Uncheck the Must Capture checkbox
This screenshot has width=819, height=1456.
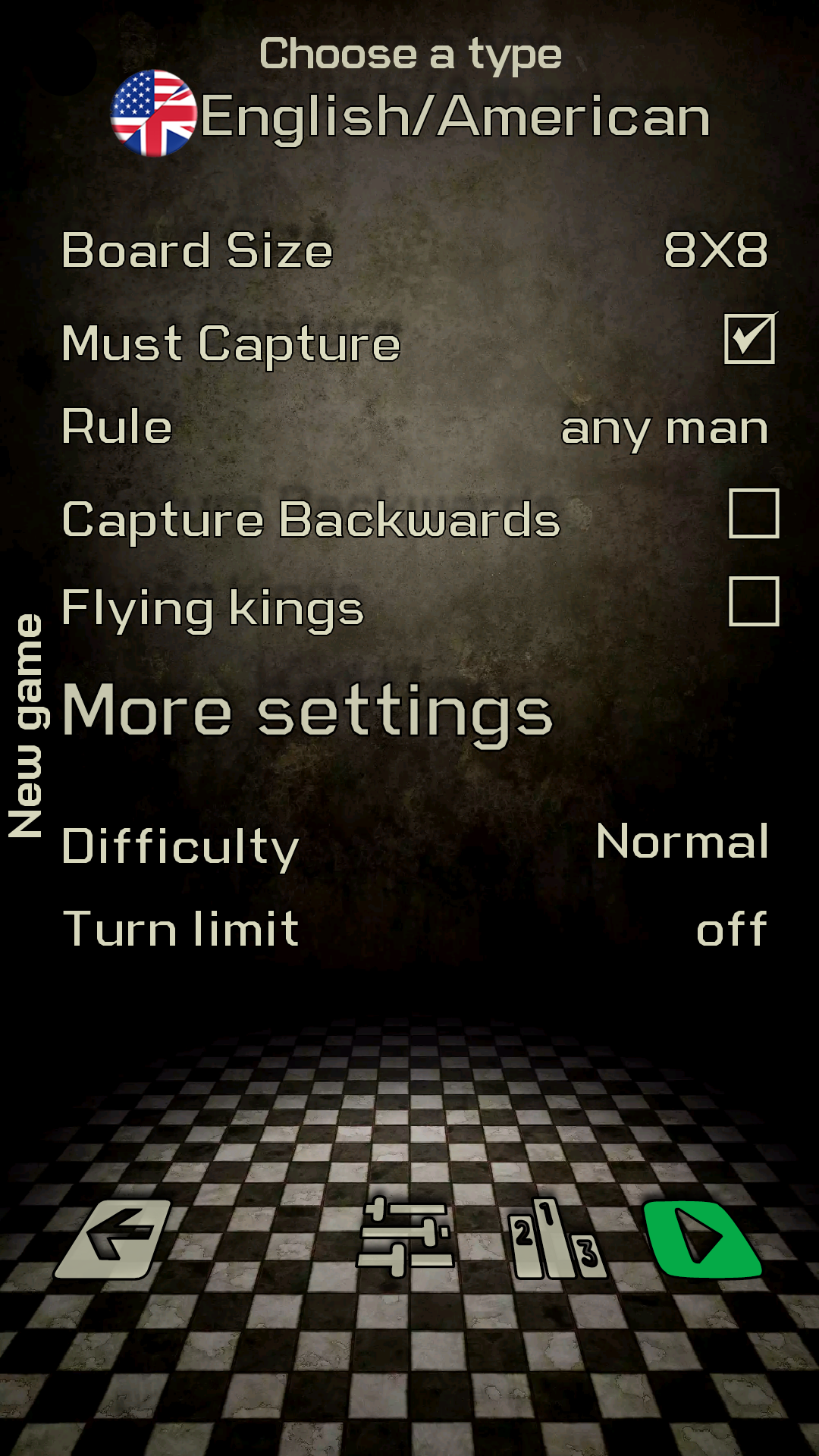pyautogui.click(x=750, y=339)
